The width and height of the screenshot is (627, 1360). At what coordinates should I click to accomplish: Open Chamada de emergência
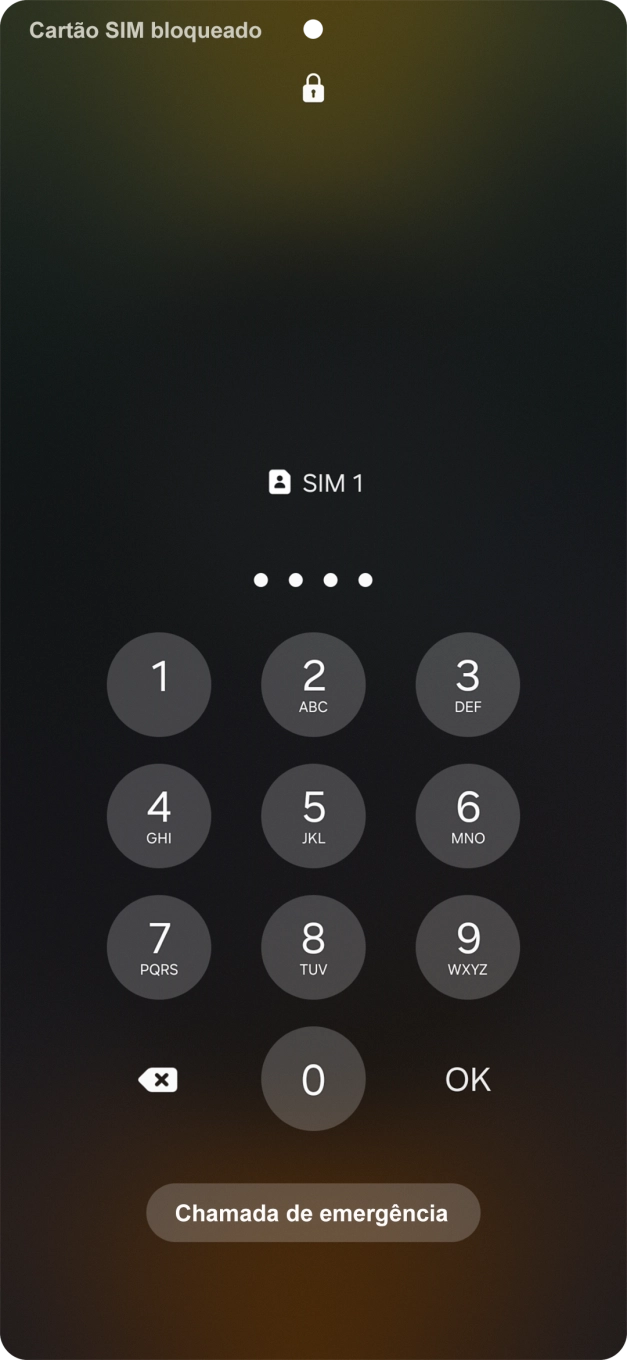[x=313, y=1212]
